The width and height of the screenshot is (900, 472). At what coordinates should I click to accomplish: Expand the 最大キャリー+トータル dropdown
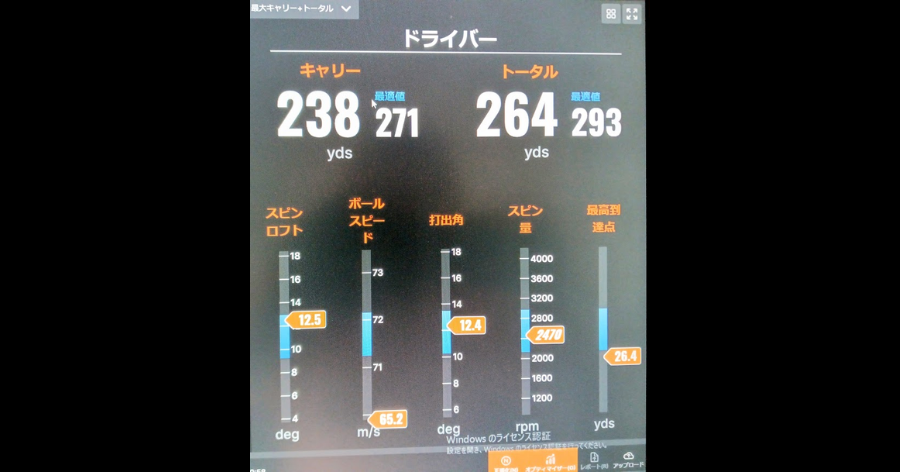point(346,7)
